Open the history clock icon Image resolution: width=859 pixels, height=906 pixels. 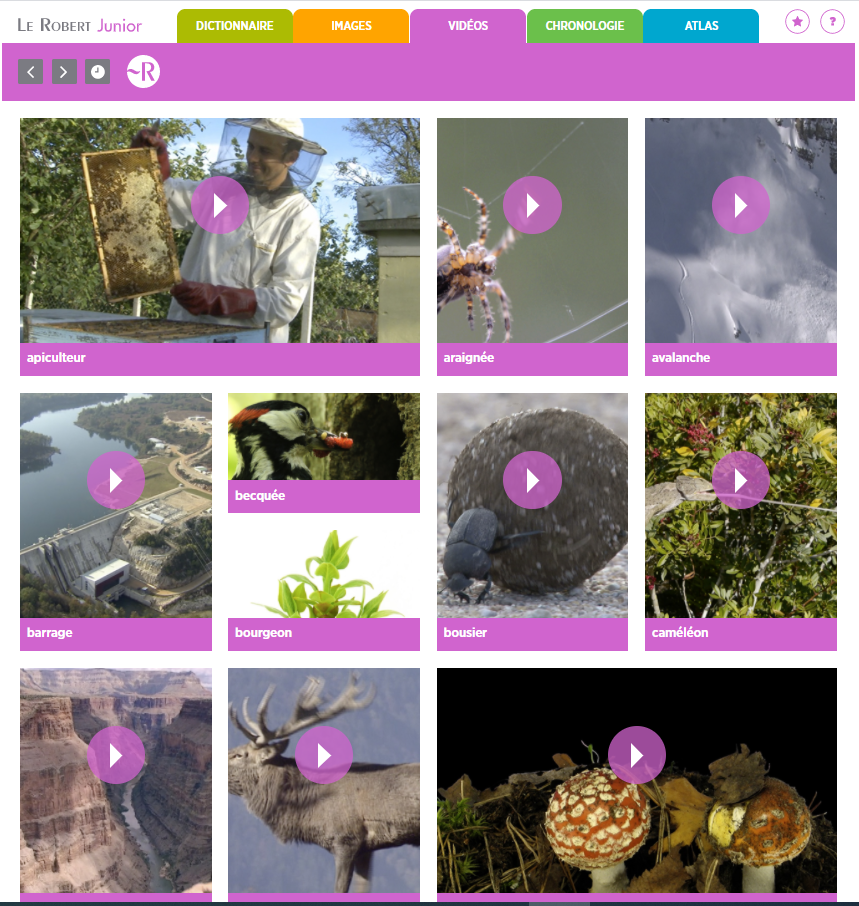pyautogui.click(x=98, y=71)
